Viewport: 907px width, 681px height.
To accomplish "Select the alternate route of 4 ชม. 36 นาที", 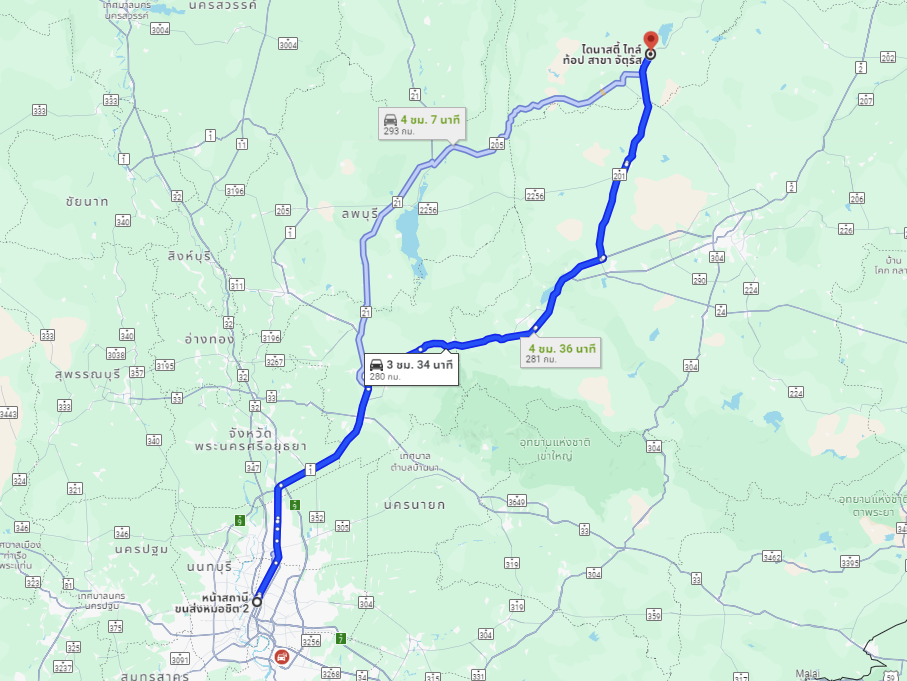I will pos(561,352).
